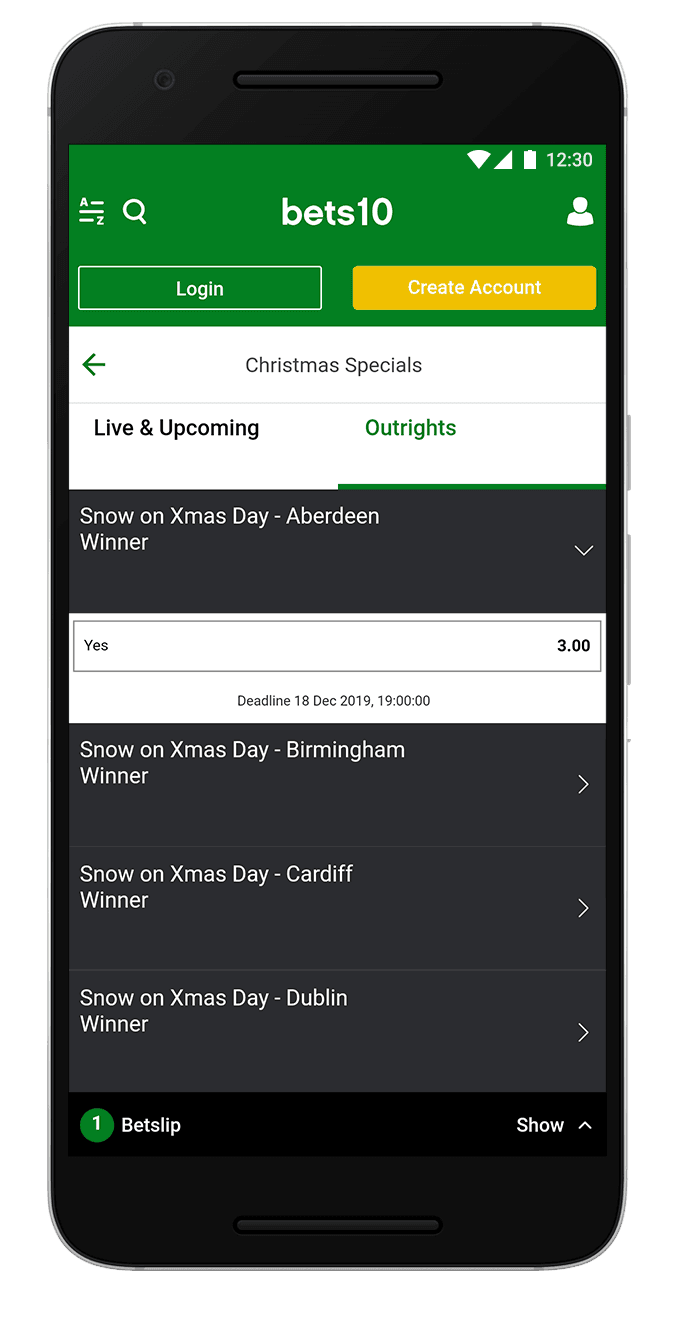Open the account profile icon
Screen dimensions: 678x1317
point(580,212)
